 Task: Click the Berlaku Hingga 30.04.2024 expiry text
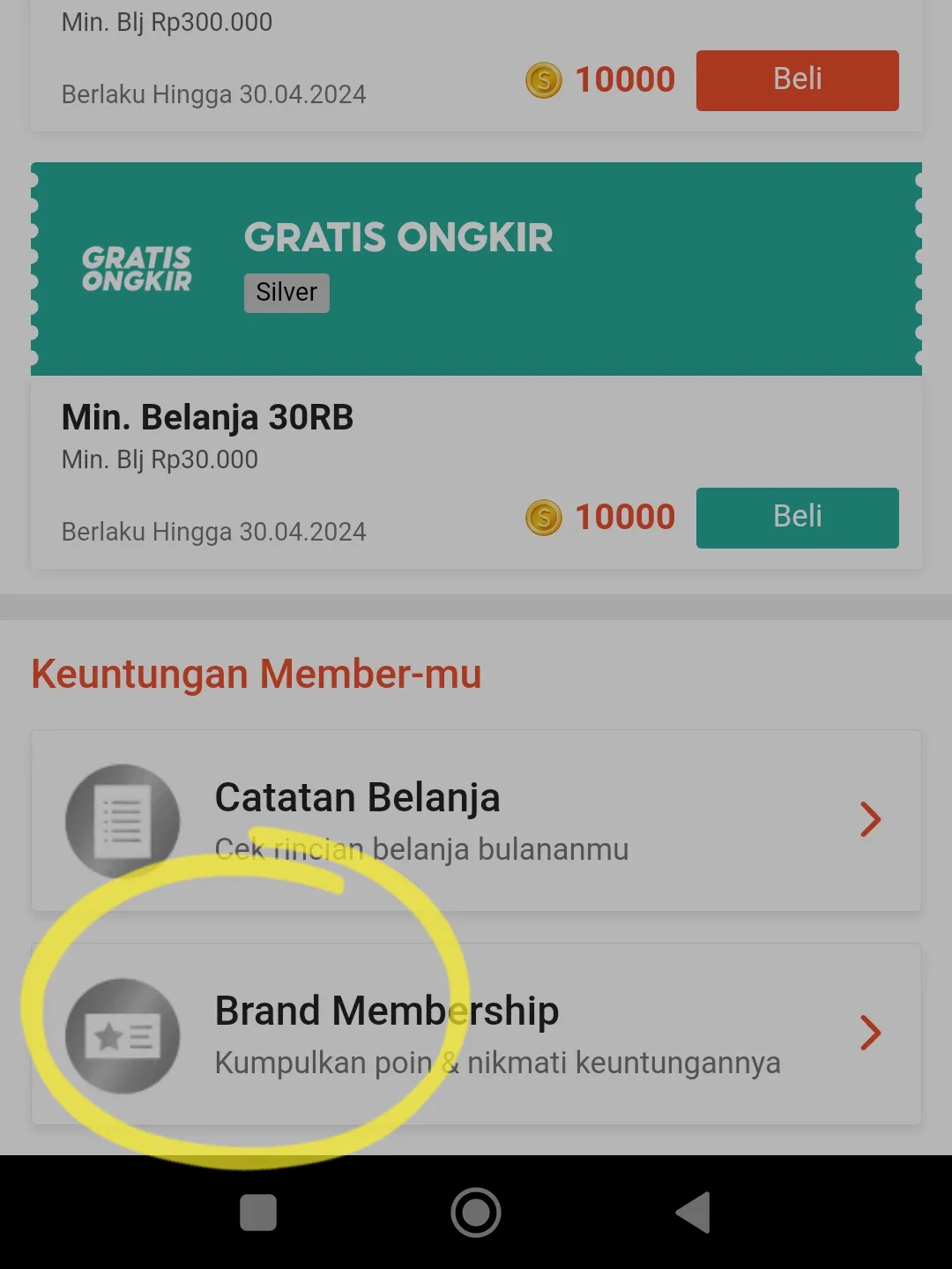213,531
